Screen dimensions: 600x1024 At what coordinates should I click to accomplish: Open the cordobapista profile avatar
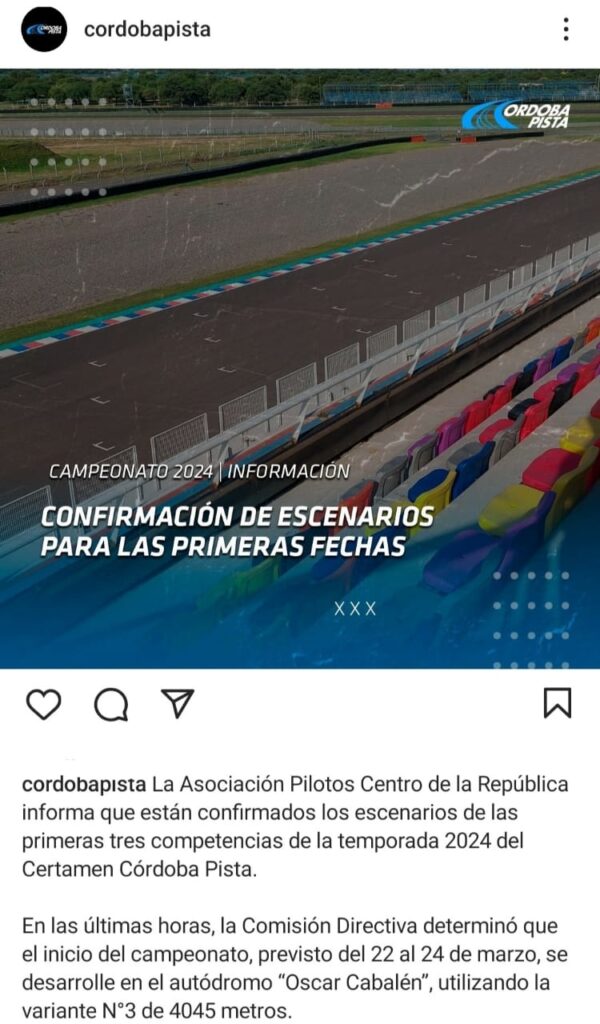point(44,29)
